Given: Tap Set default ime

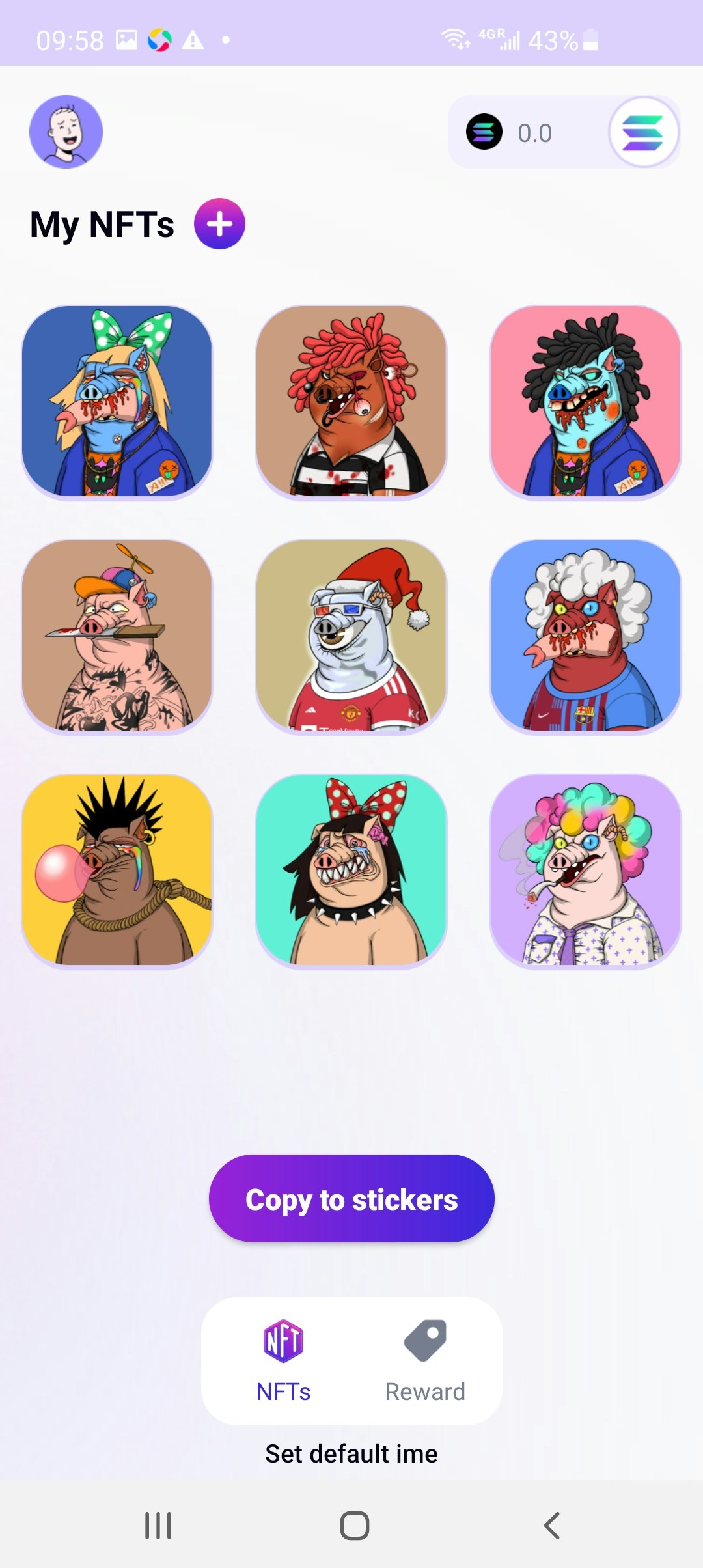Looking at the screenshot, I should tap(351, 1453).
